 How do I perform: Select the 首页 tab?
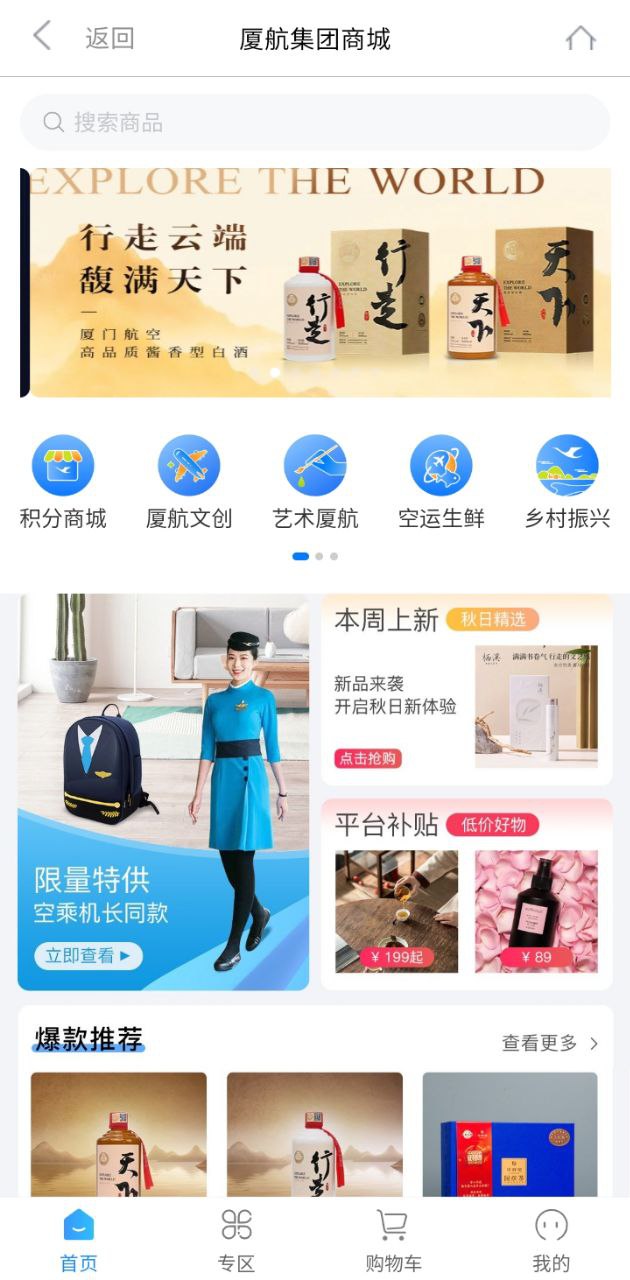79,1240
